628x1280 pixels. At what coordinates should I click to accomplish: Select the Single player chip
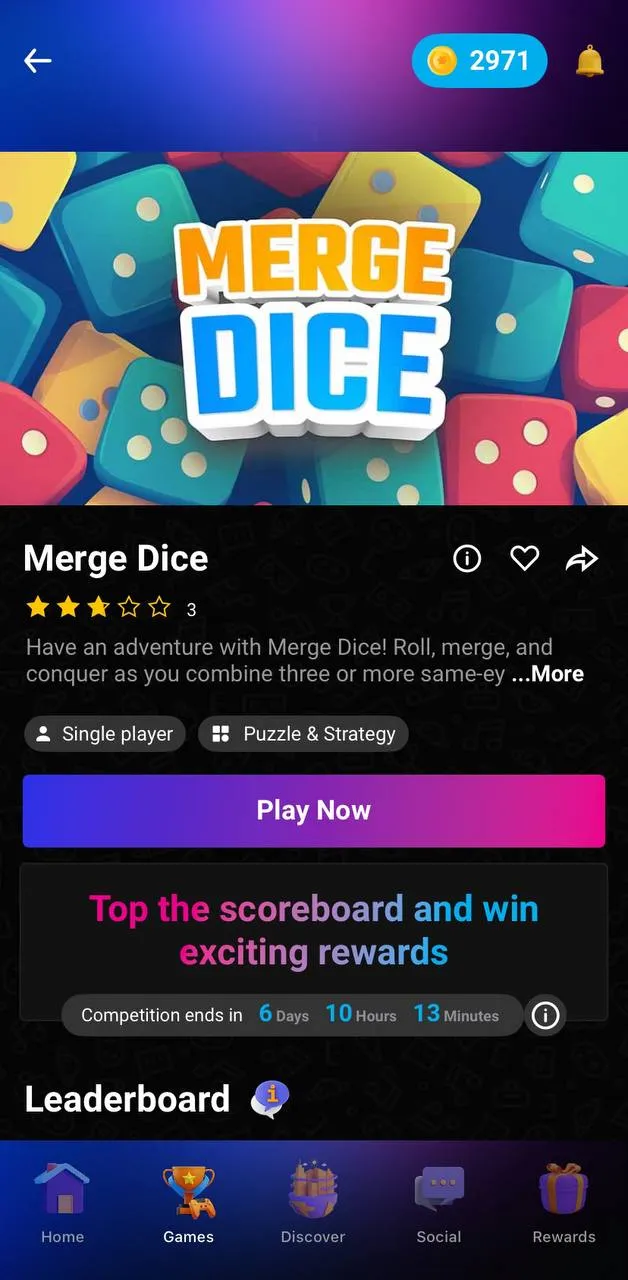tap(105, 734)
